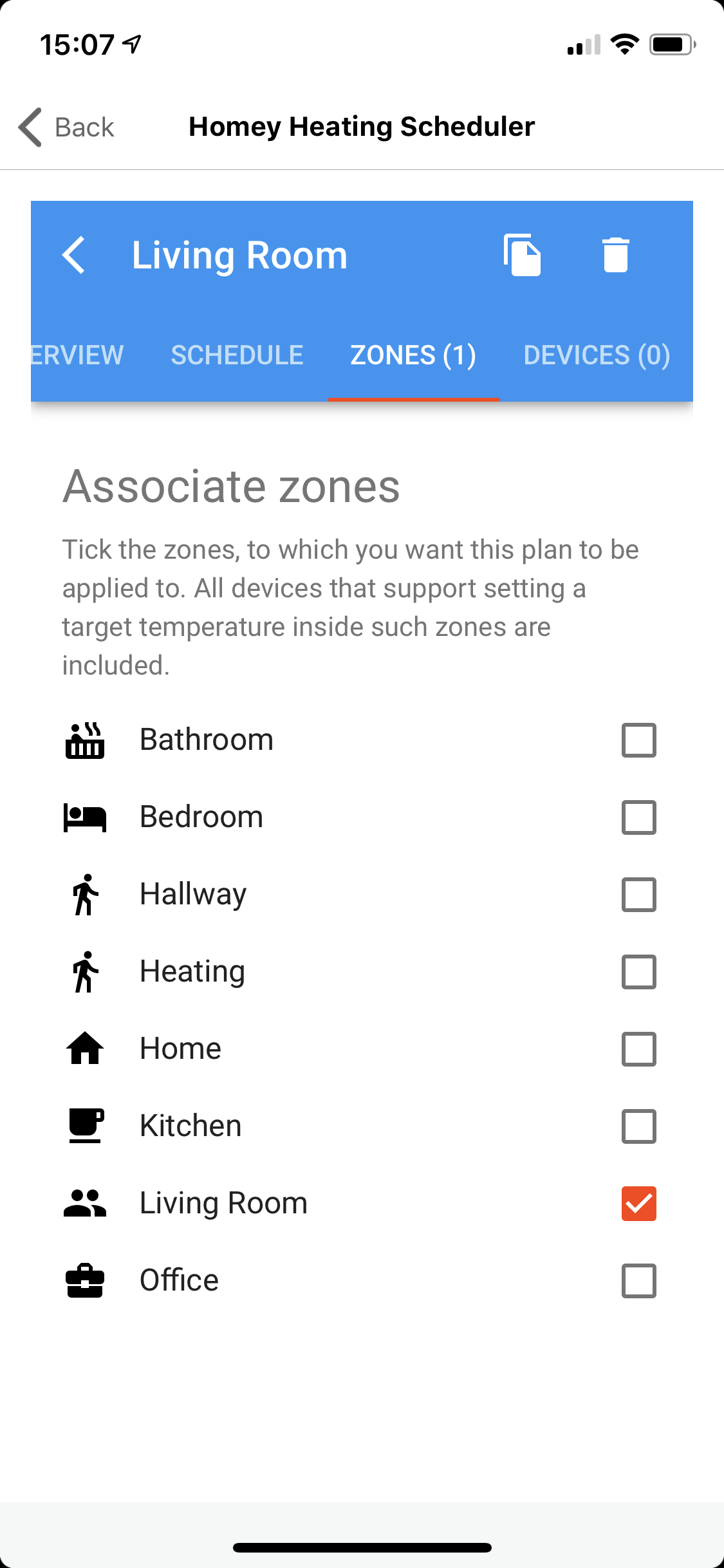This screenshot has height=1568, width=724.
Task: Delete the plan using the trash icon
Action: (x=615, y=255)
